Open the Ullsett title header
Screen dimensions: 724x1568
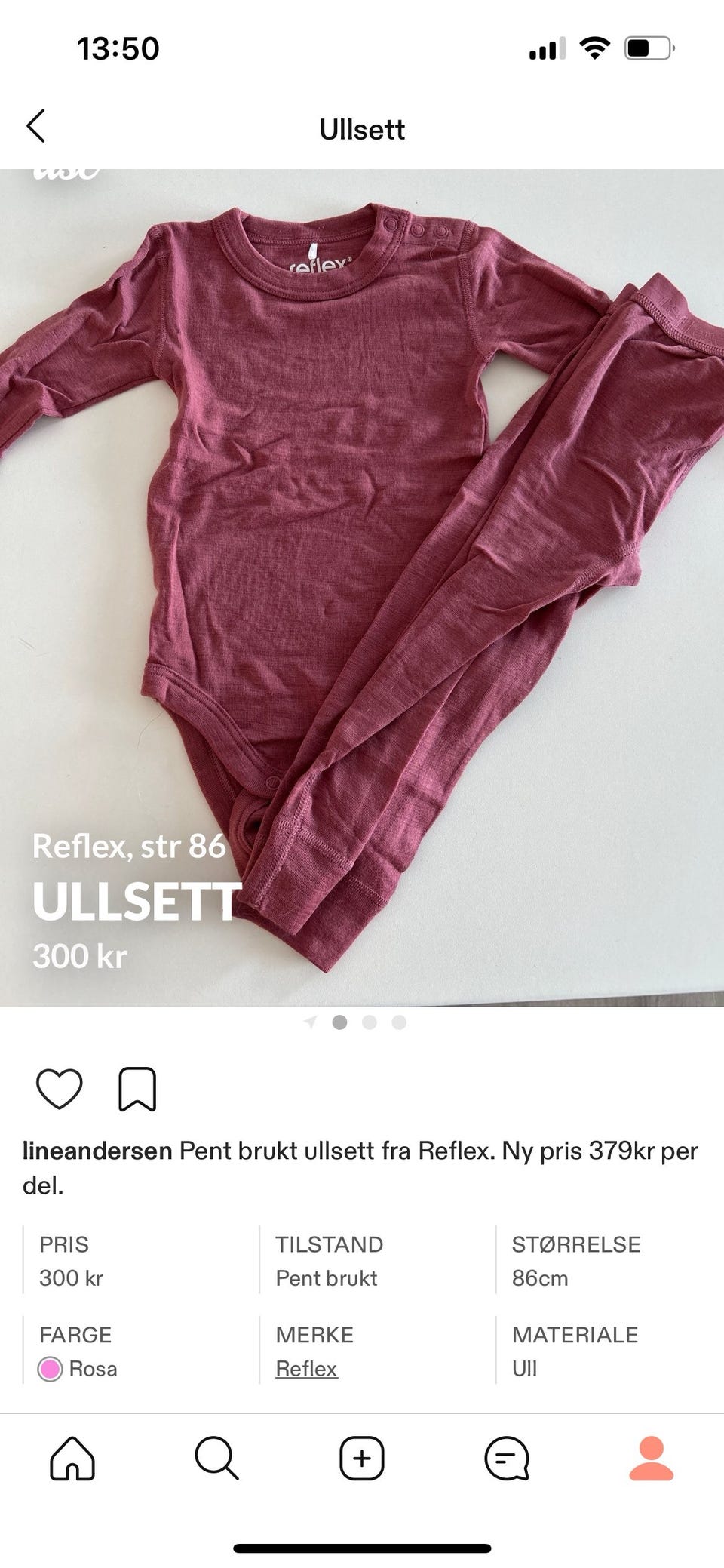pos(361,128)
